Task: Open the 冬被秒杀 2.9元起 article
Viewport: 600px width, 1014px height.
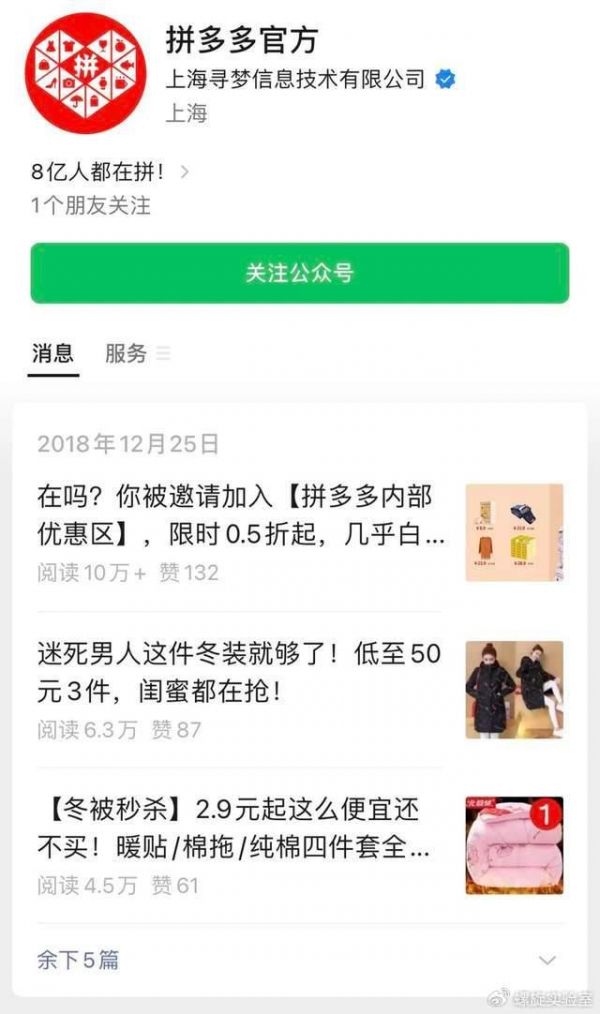Action: [x=240, y=829]
